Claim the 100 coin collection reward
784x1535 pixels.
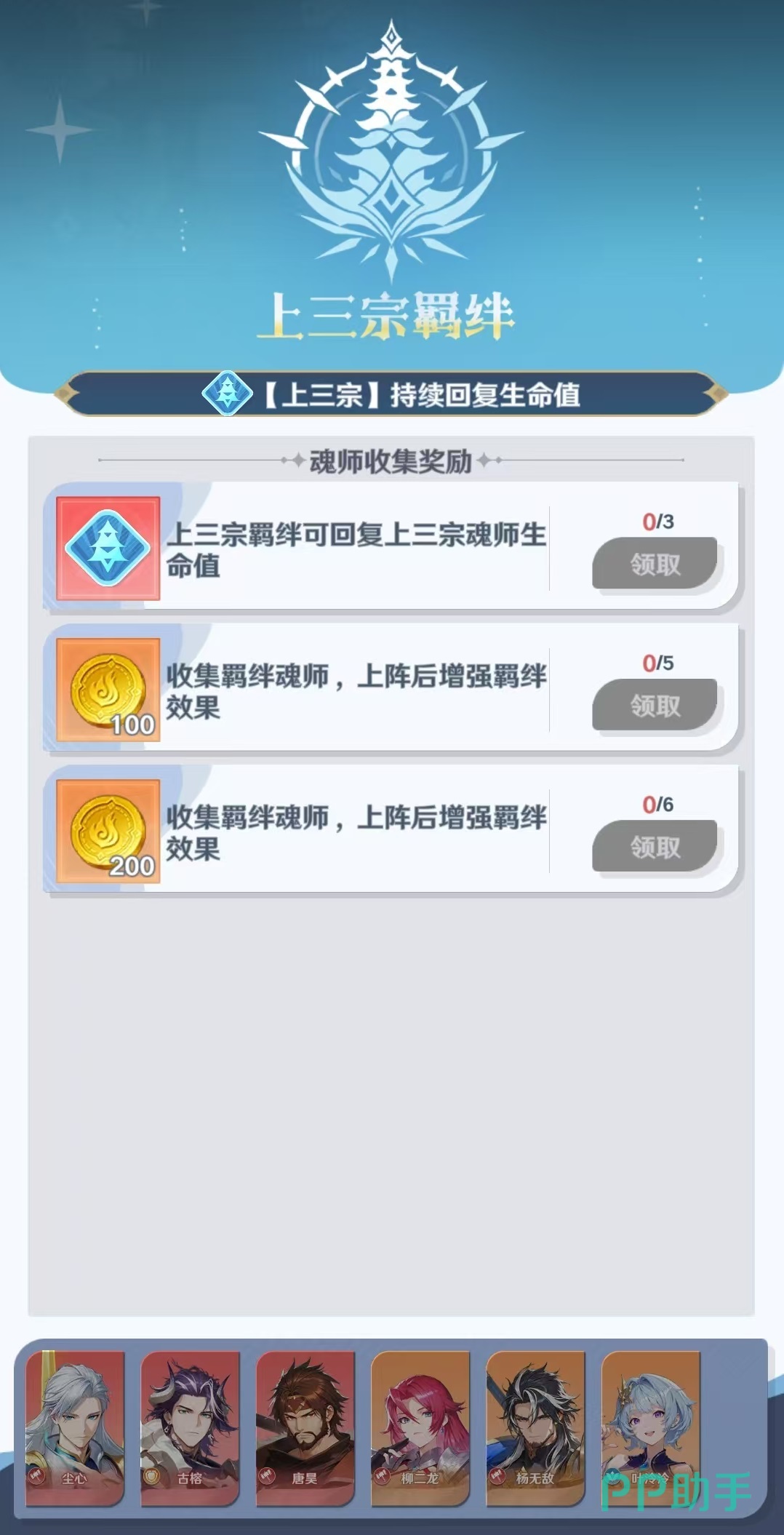coord(655,704)
